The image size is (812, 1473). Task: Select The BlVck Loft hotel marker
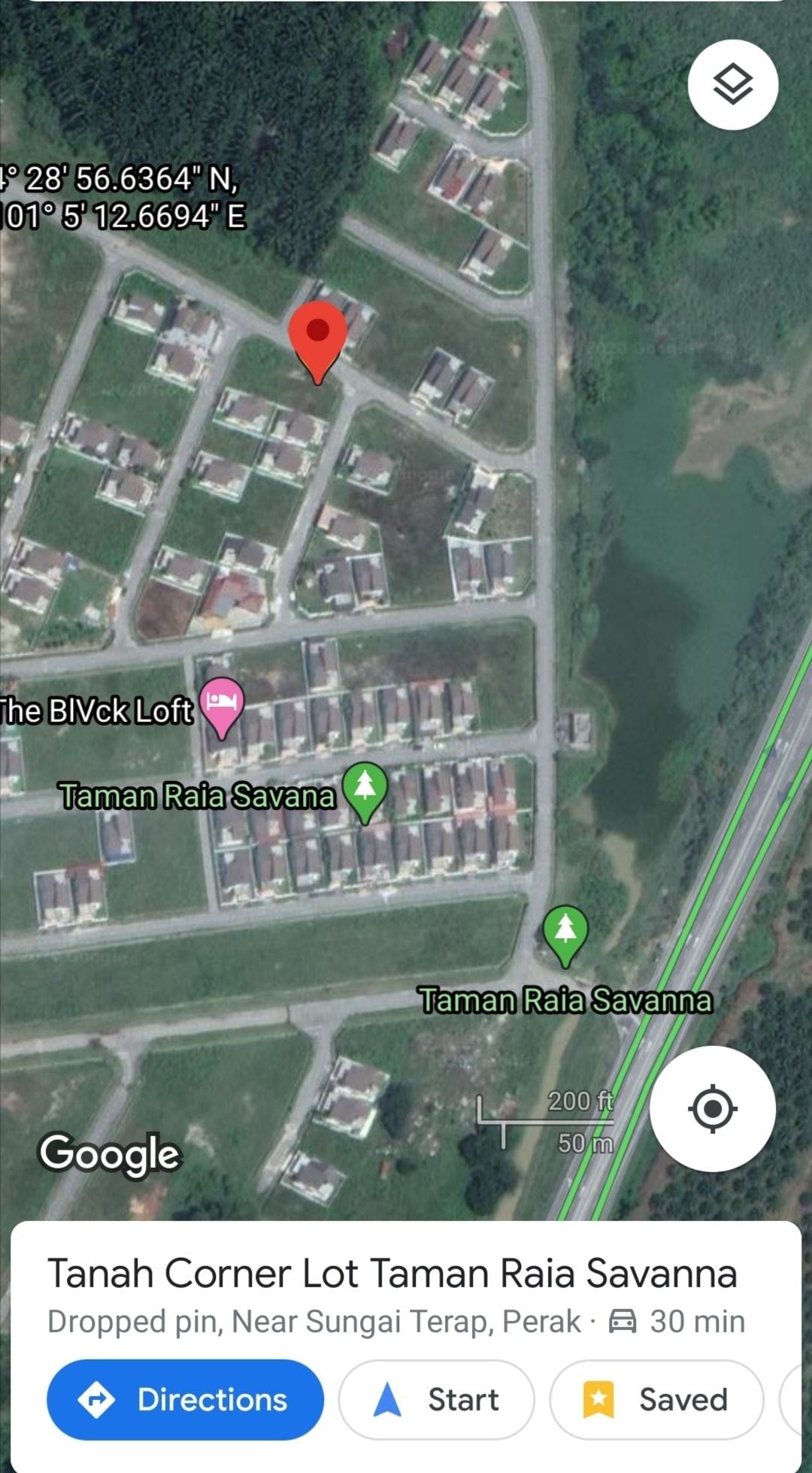(221, 704)
